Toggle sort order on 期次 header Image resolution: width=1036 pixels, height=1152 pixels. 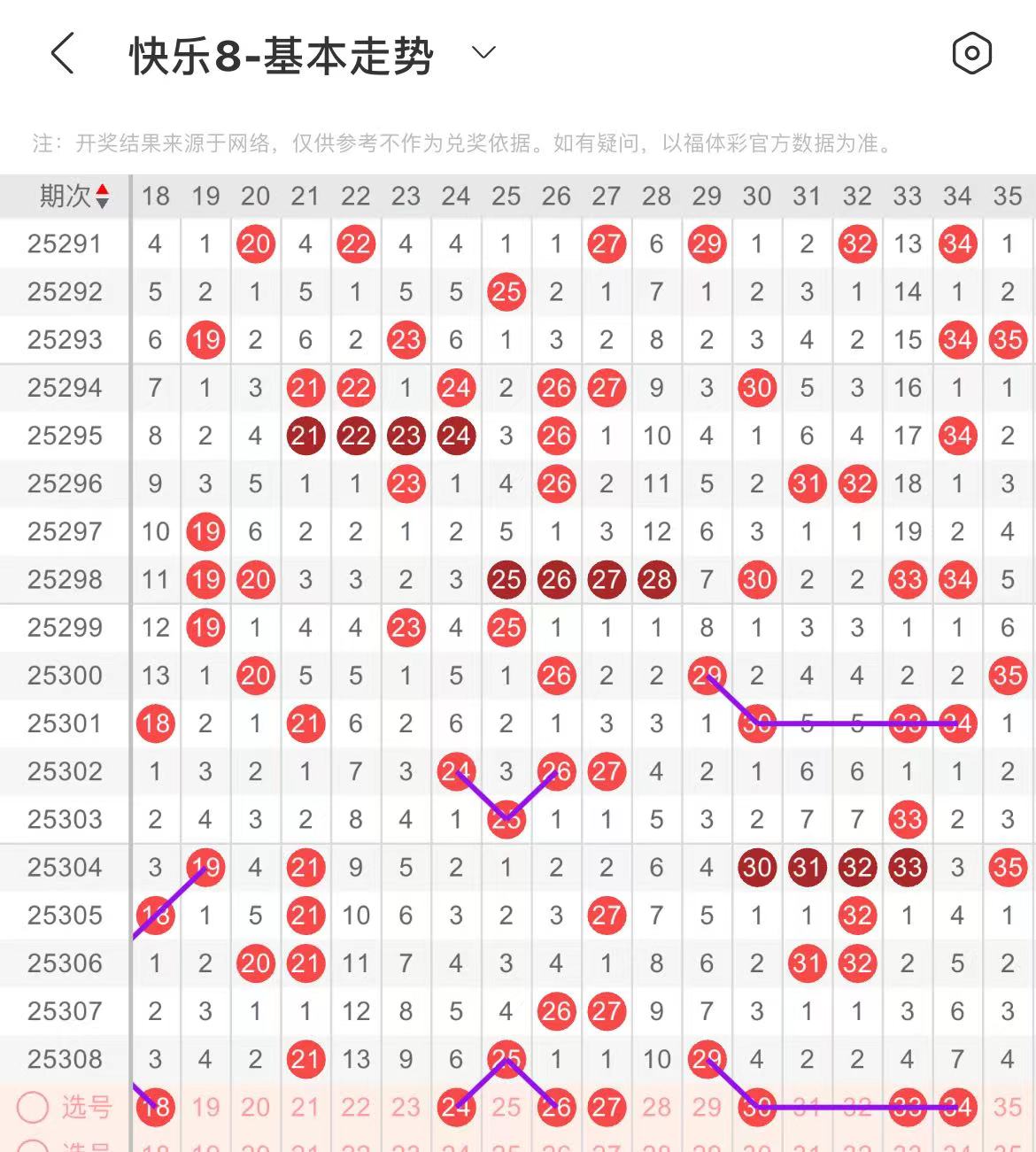[73, 196]
